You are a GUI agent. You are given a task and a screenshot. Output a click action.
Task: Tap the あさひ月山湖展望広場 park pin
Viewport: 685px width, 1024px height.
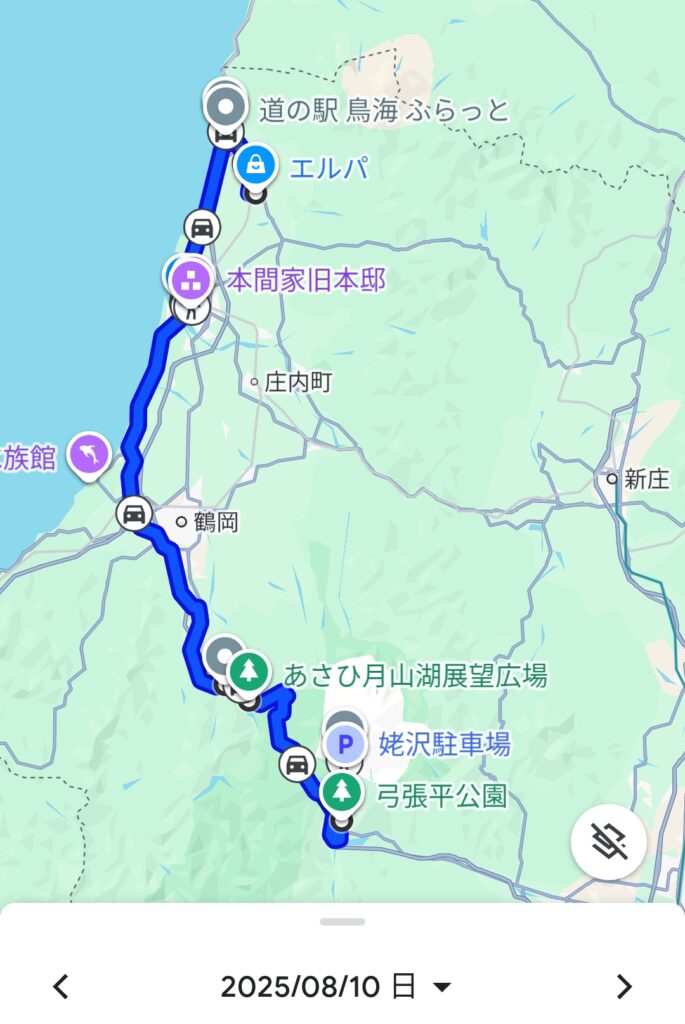pyautogui.click(x=248, y=669)
